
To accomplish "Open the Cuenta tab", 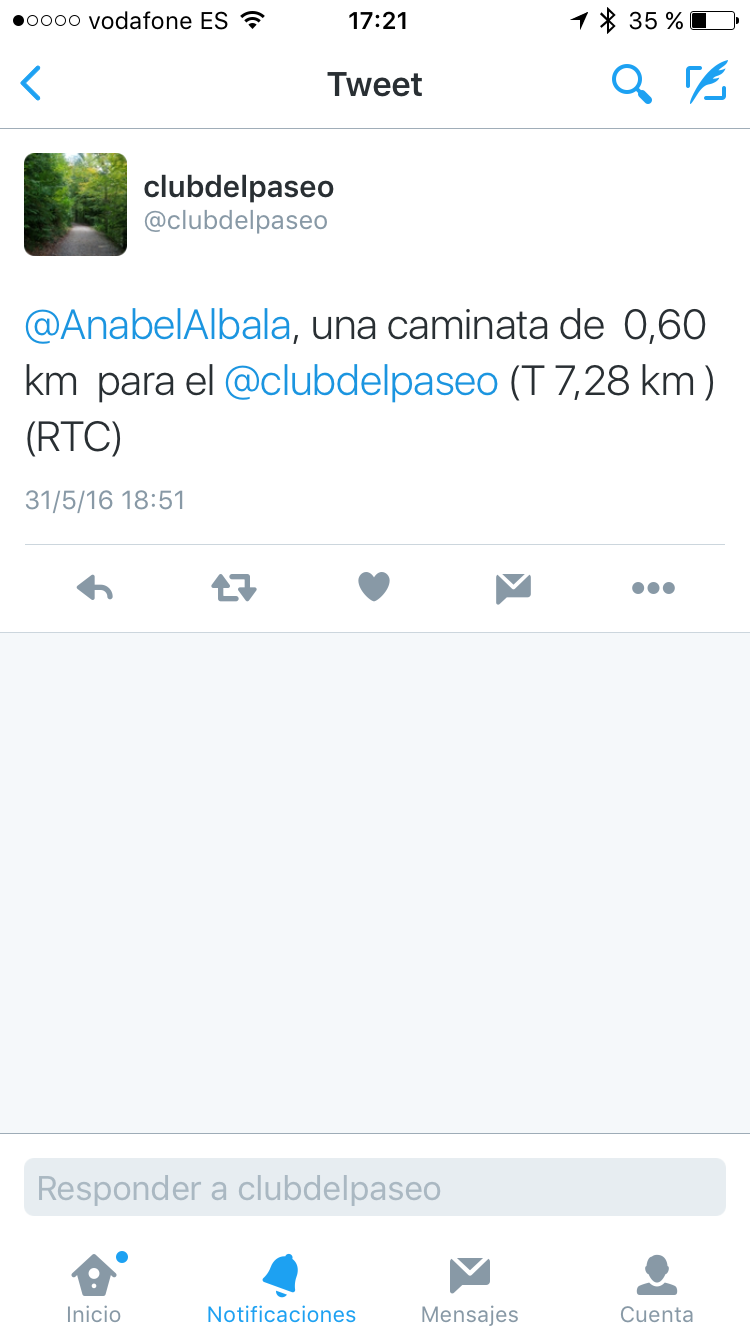I will (x=656, y=1288).
